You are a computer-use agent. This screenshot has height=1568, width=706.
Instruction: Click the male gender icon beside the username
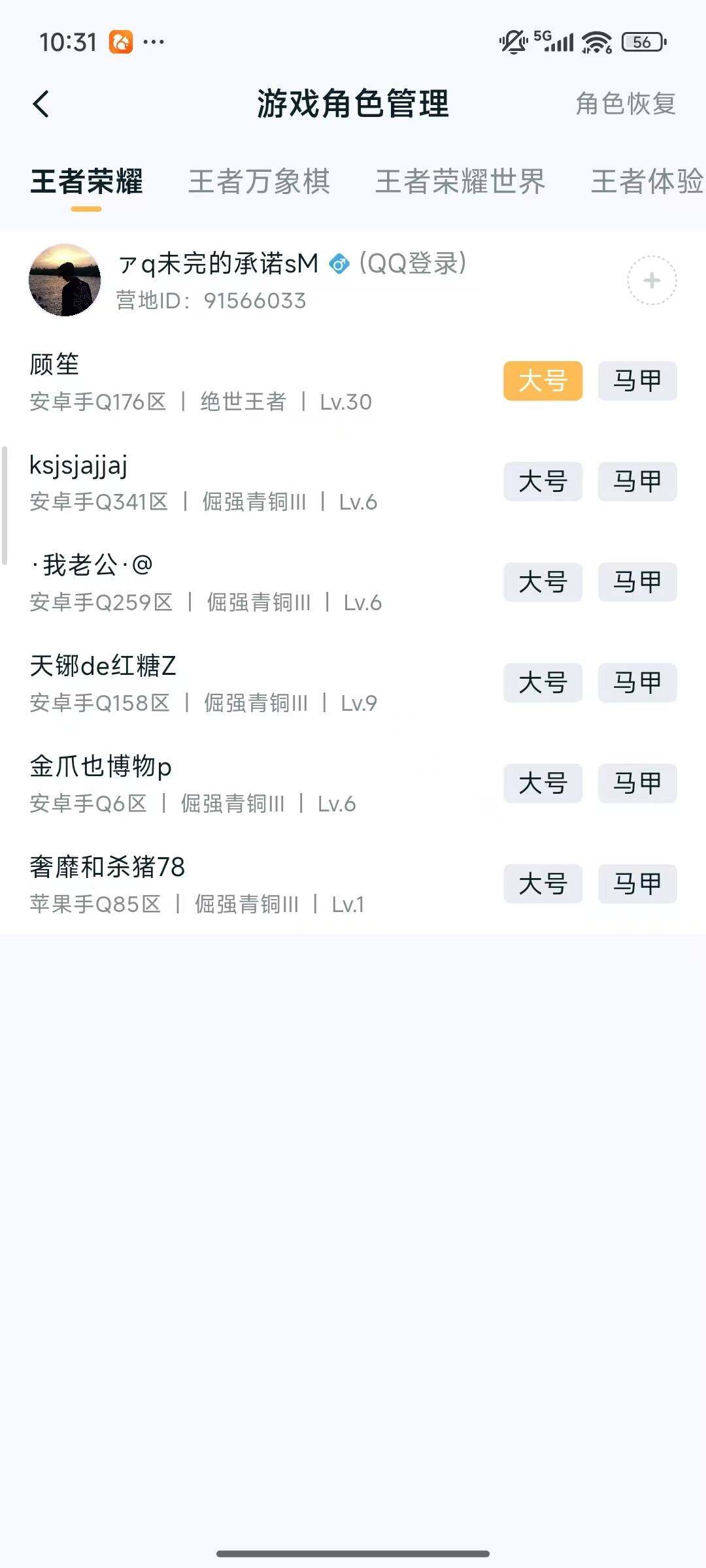click(339, 265)
